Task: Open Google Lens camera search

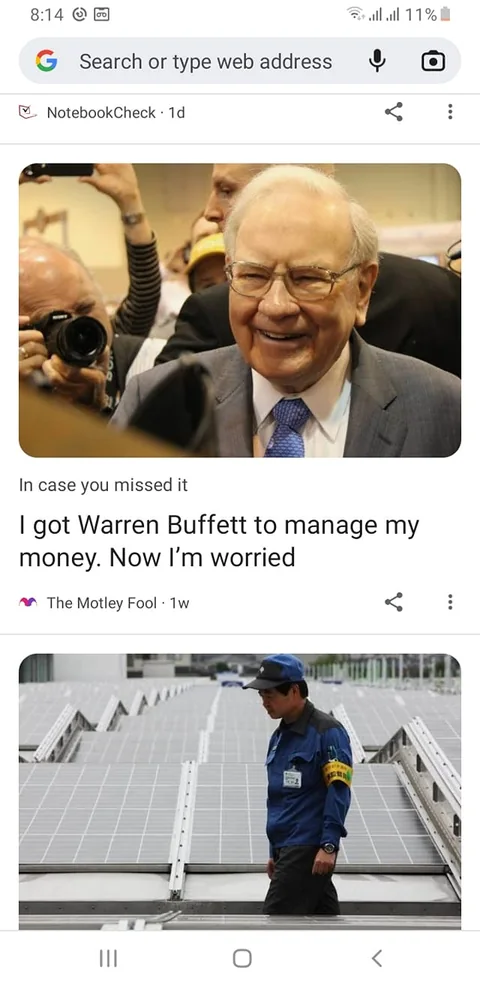Action: (433, 61)
